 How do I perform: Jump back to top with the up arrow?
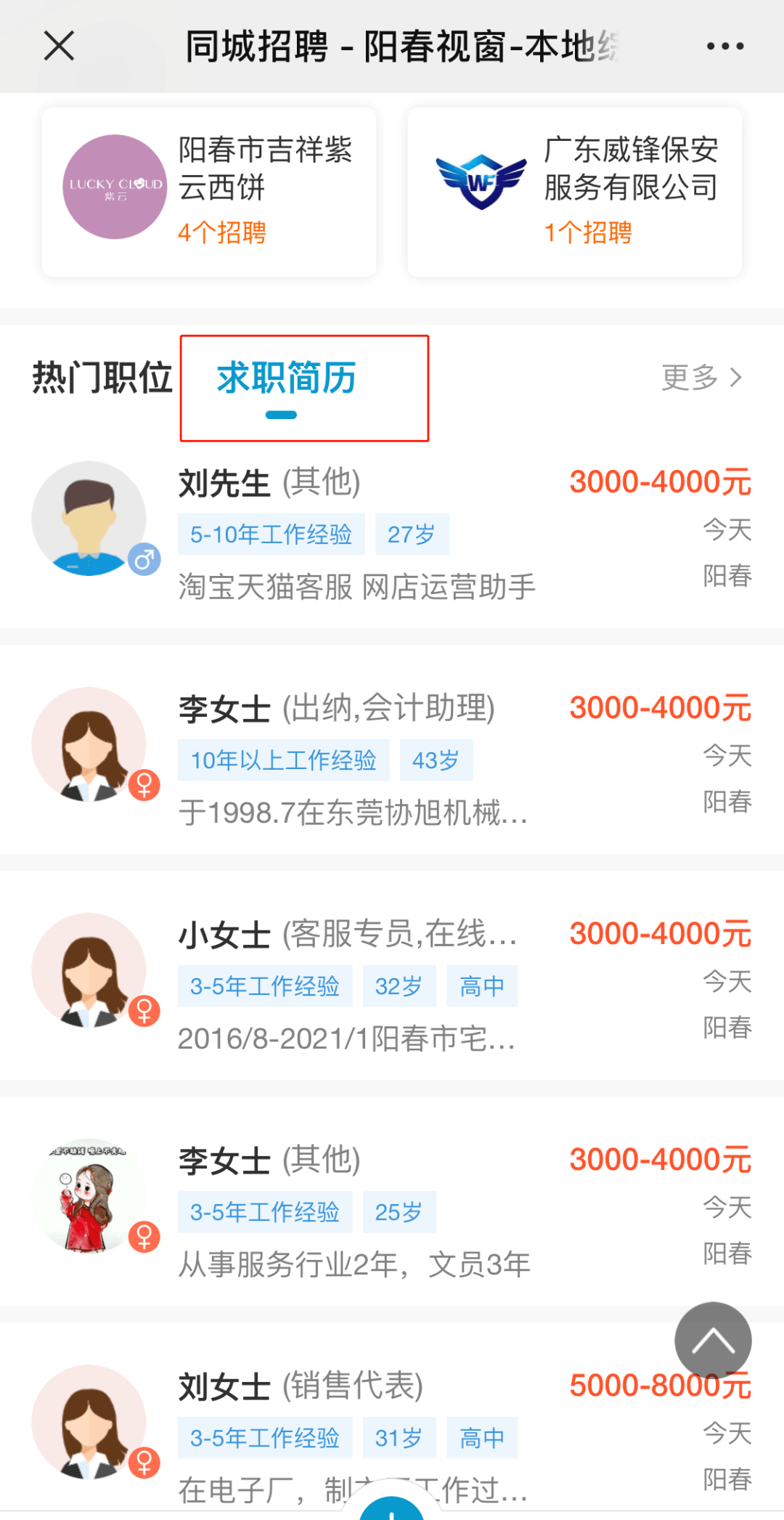713,1340
